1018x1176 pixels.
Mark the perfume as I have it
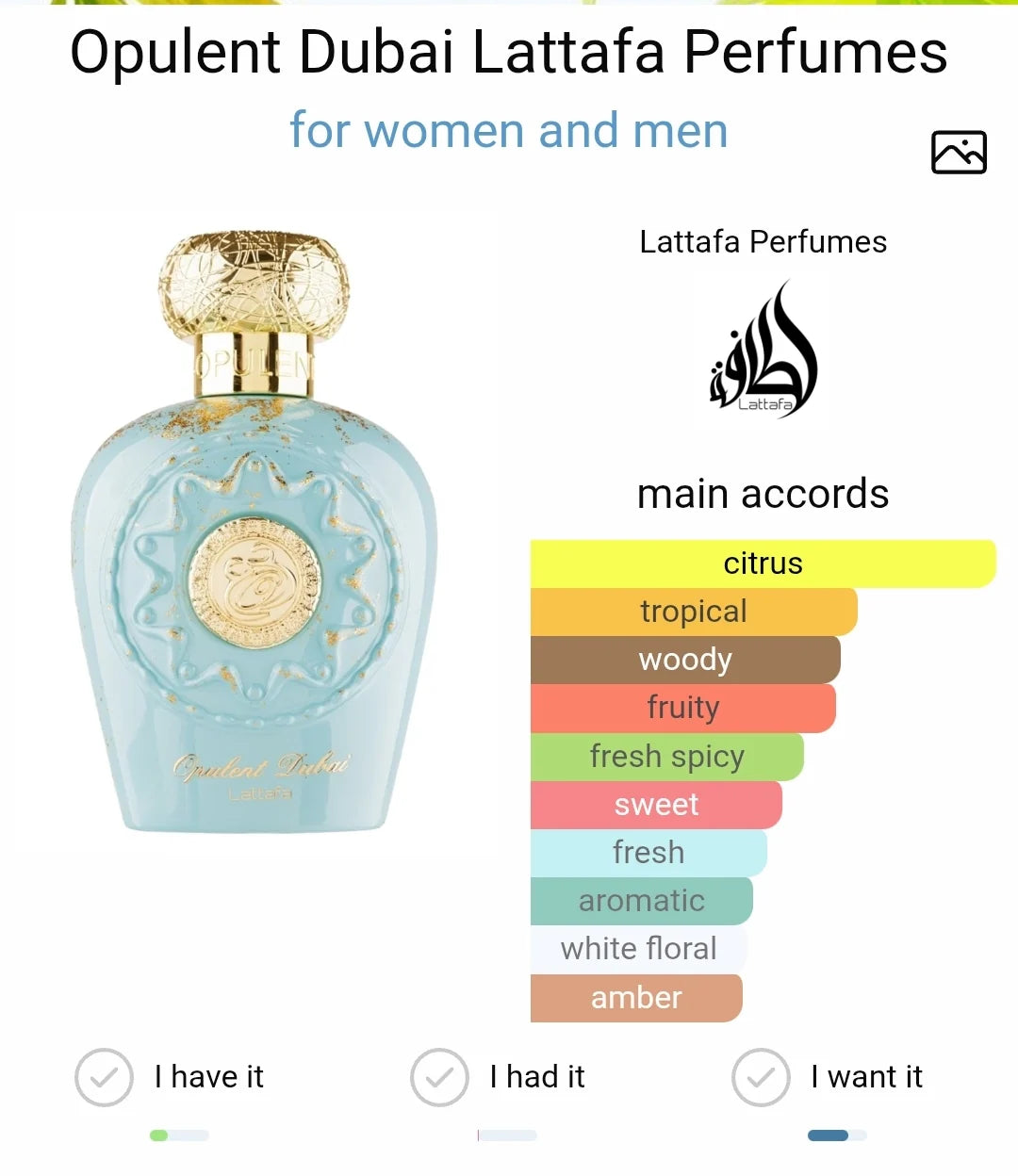point(105,1077)
